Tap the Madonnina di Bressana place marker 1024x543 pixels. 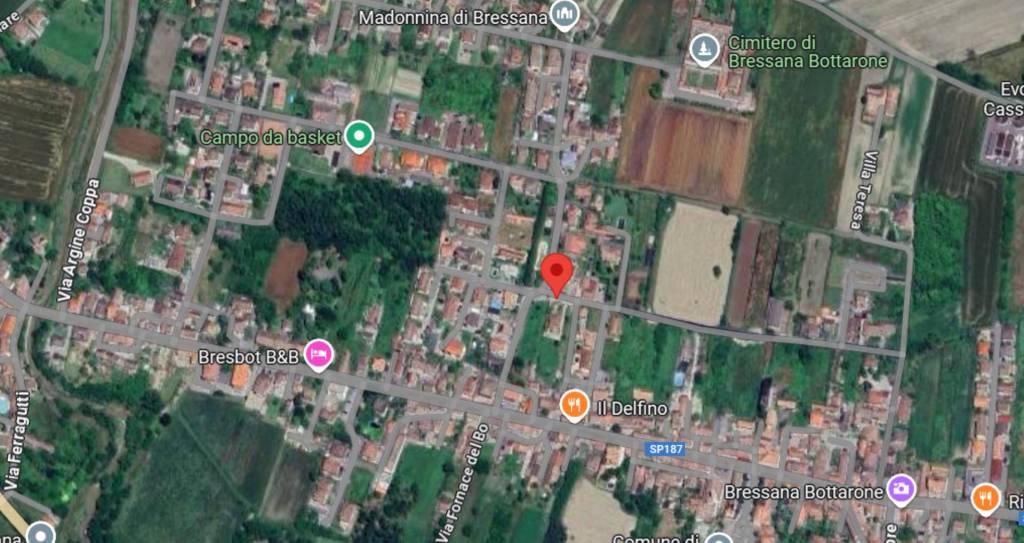pyautogui.click(x=566, y=16)
